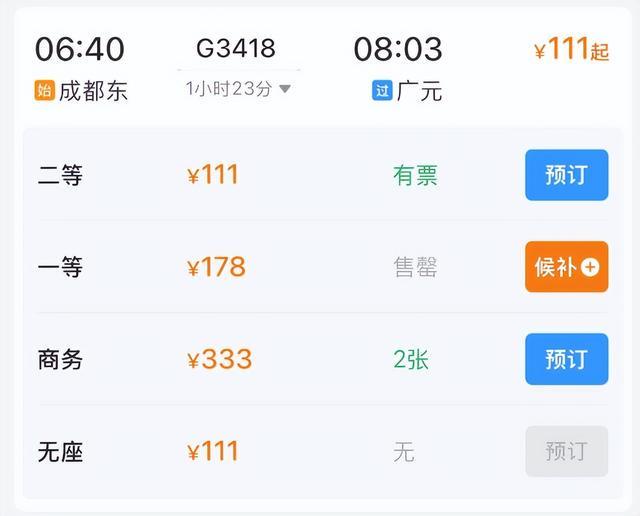Image resolution: width=640 pixels, height=516 pixels.
Task: Expand the 1小时23分 stop details
Action: pos(238,89)
